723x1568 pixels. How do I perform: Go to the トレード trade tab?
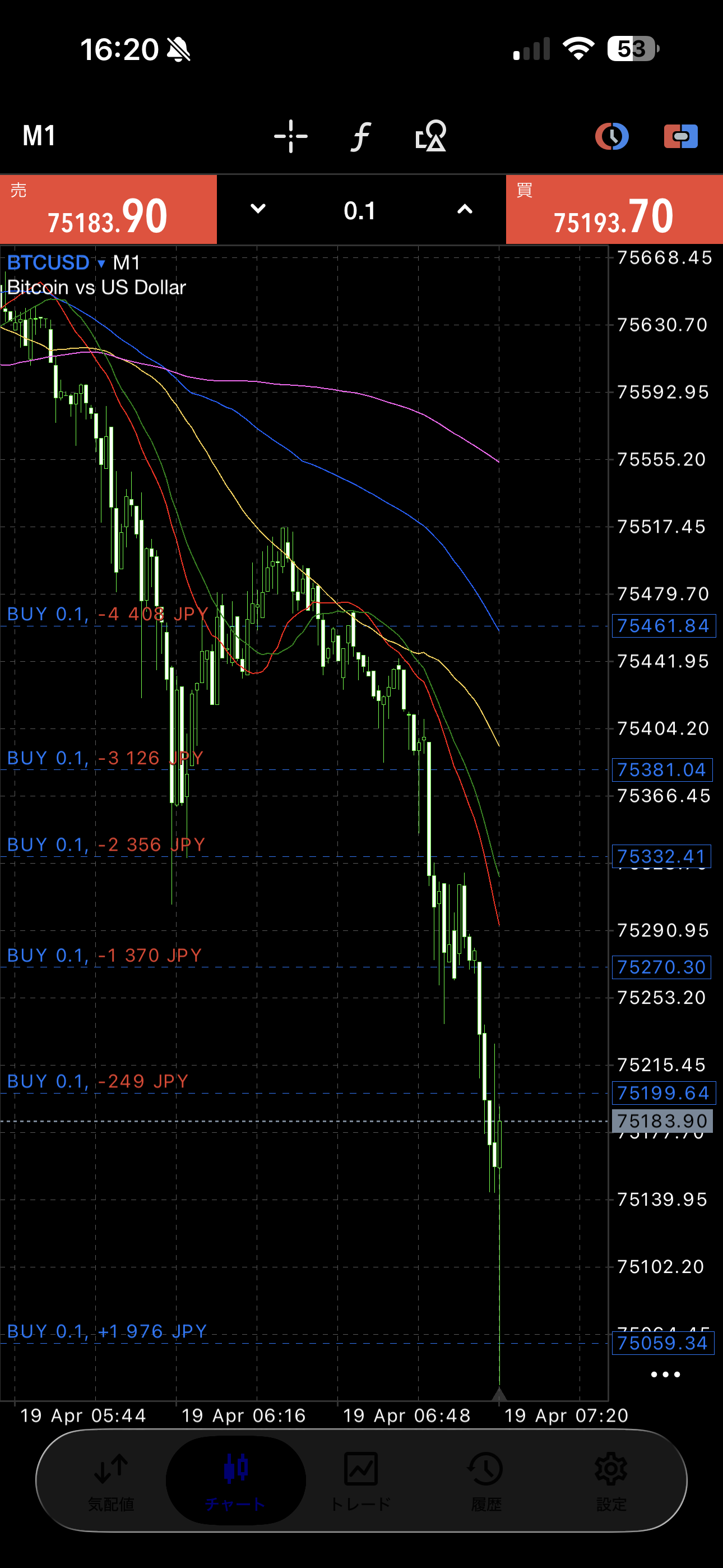click(x=360, y=1481)
